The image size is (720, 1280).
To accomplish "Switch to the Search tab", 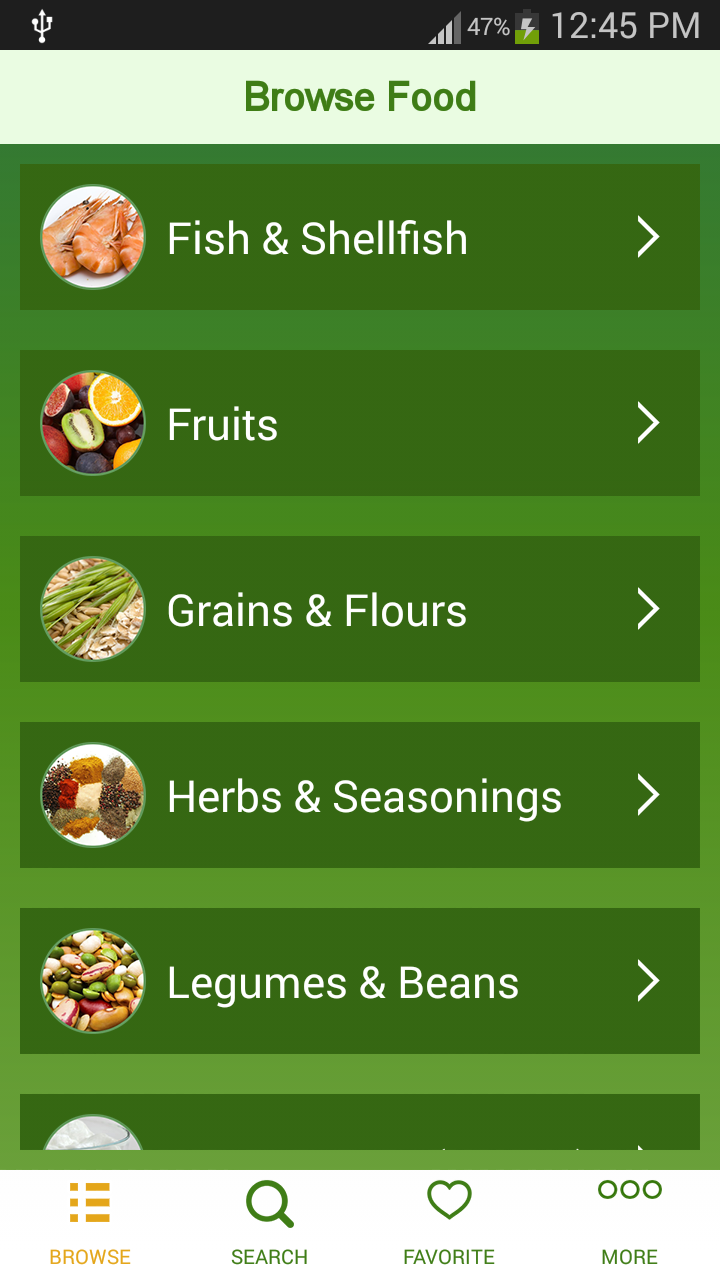I will click(x=269, y=1223).
